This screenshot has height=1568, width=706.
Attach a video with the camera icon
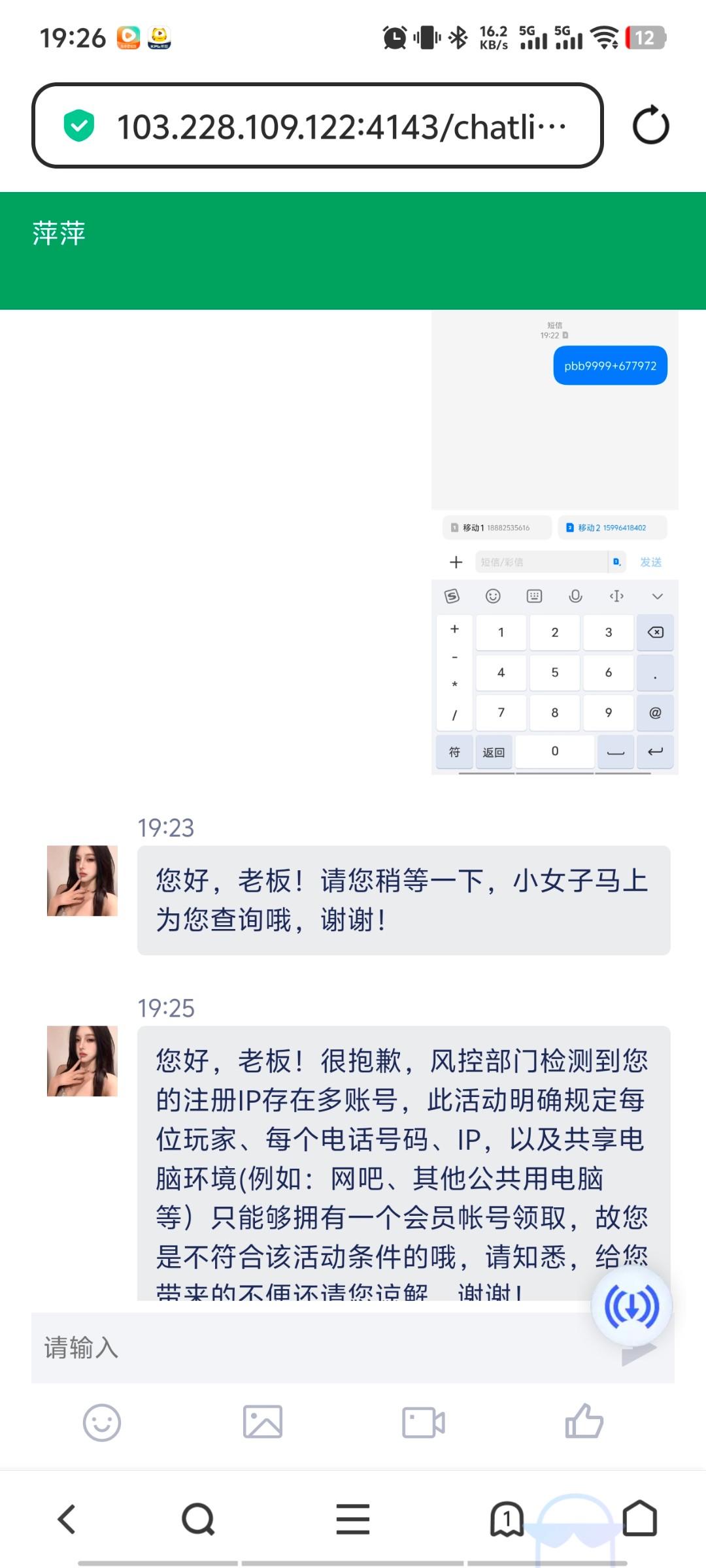coord(424,1422)
